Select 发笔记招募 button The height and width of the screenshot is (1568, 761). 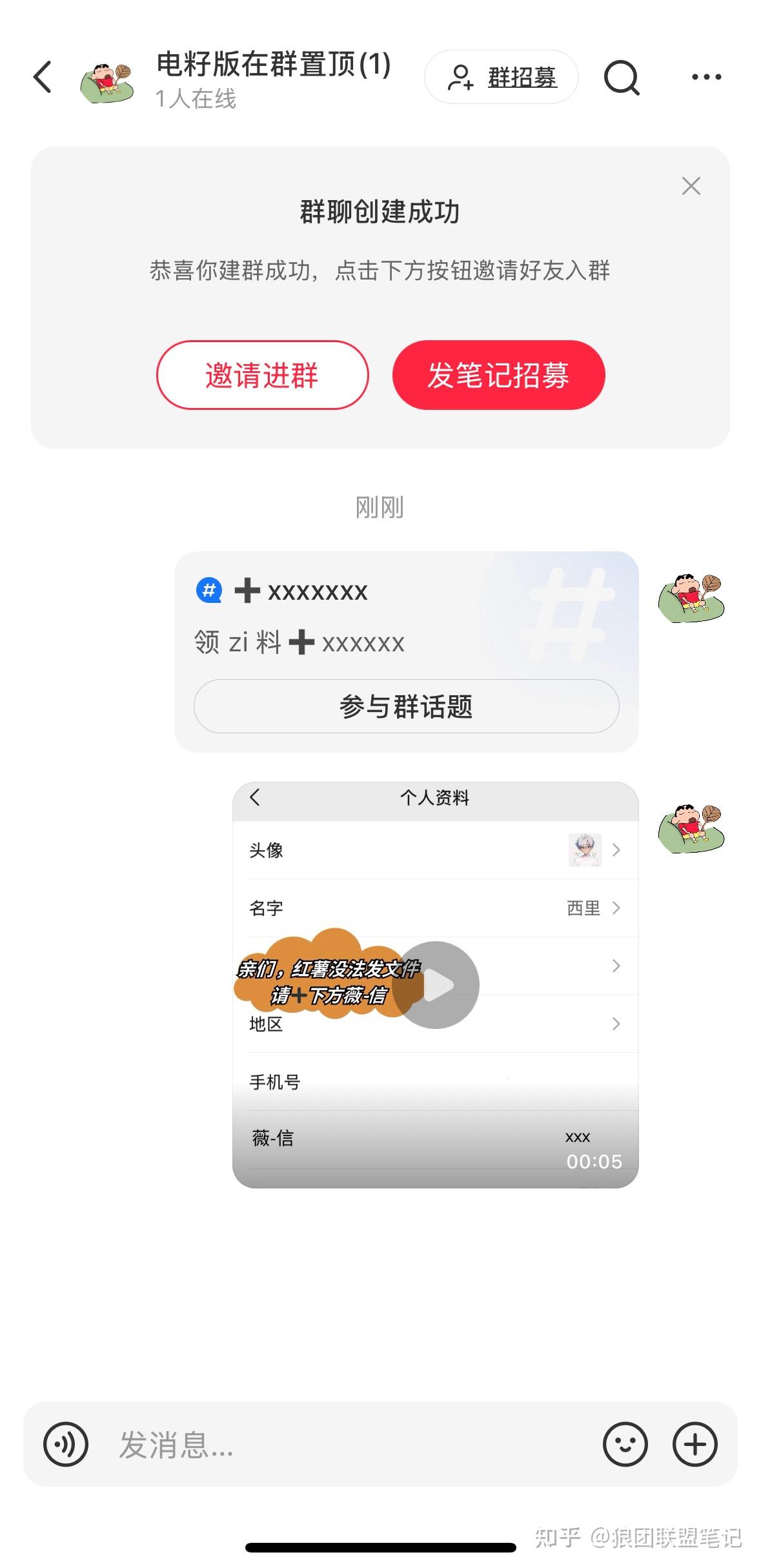498,375
